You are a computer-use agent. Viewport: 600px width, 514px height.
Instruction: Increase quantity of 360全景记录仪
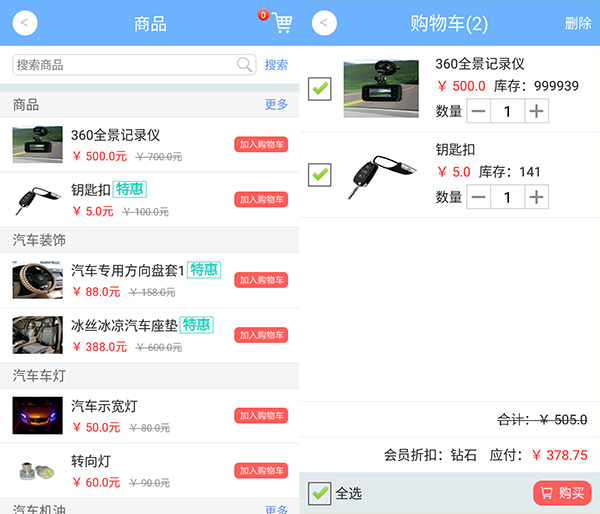coord(537,111)
